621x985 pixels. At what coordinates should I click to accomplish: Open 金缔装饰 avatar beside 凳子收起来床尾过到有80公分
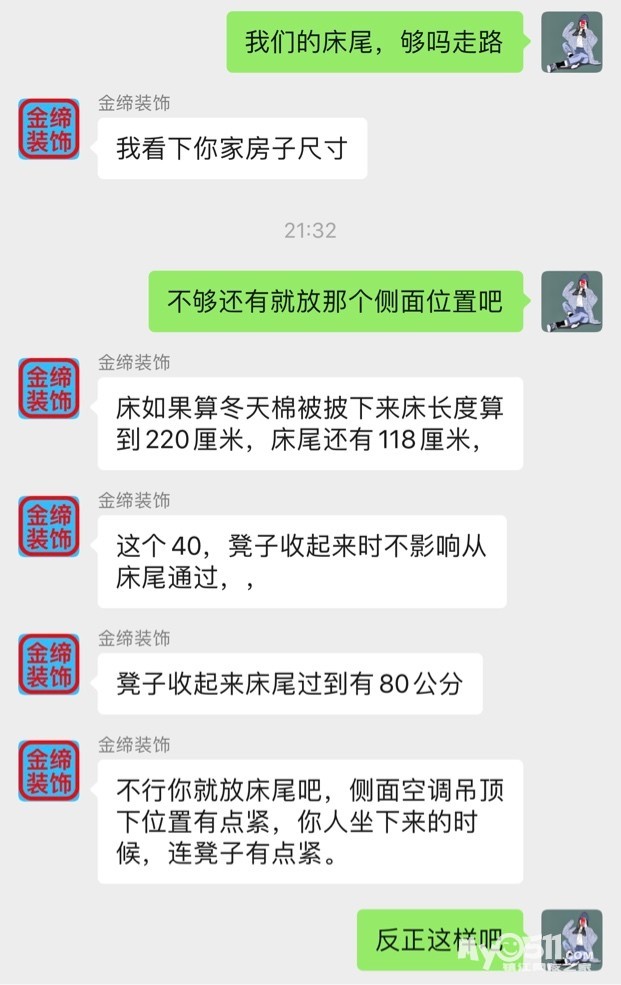click(x=49, y=664)
